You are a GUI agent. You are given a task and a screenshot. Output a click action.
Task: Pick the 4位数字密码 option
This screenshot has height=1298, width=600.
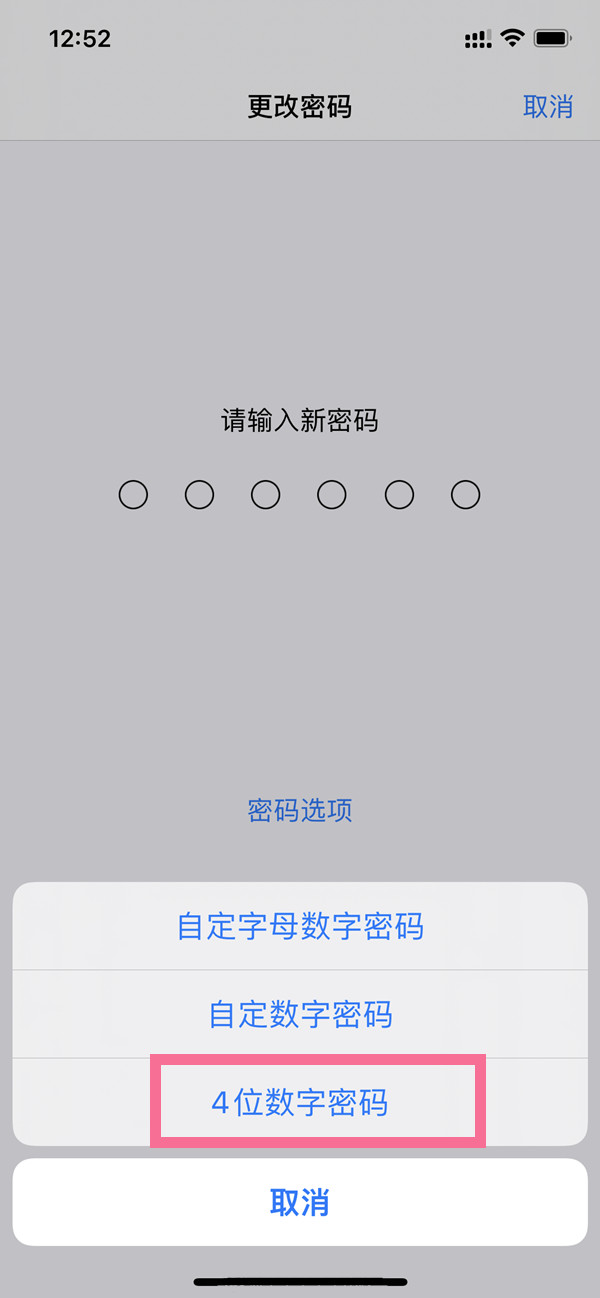(x=300, y=1103)
